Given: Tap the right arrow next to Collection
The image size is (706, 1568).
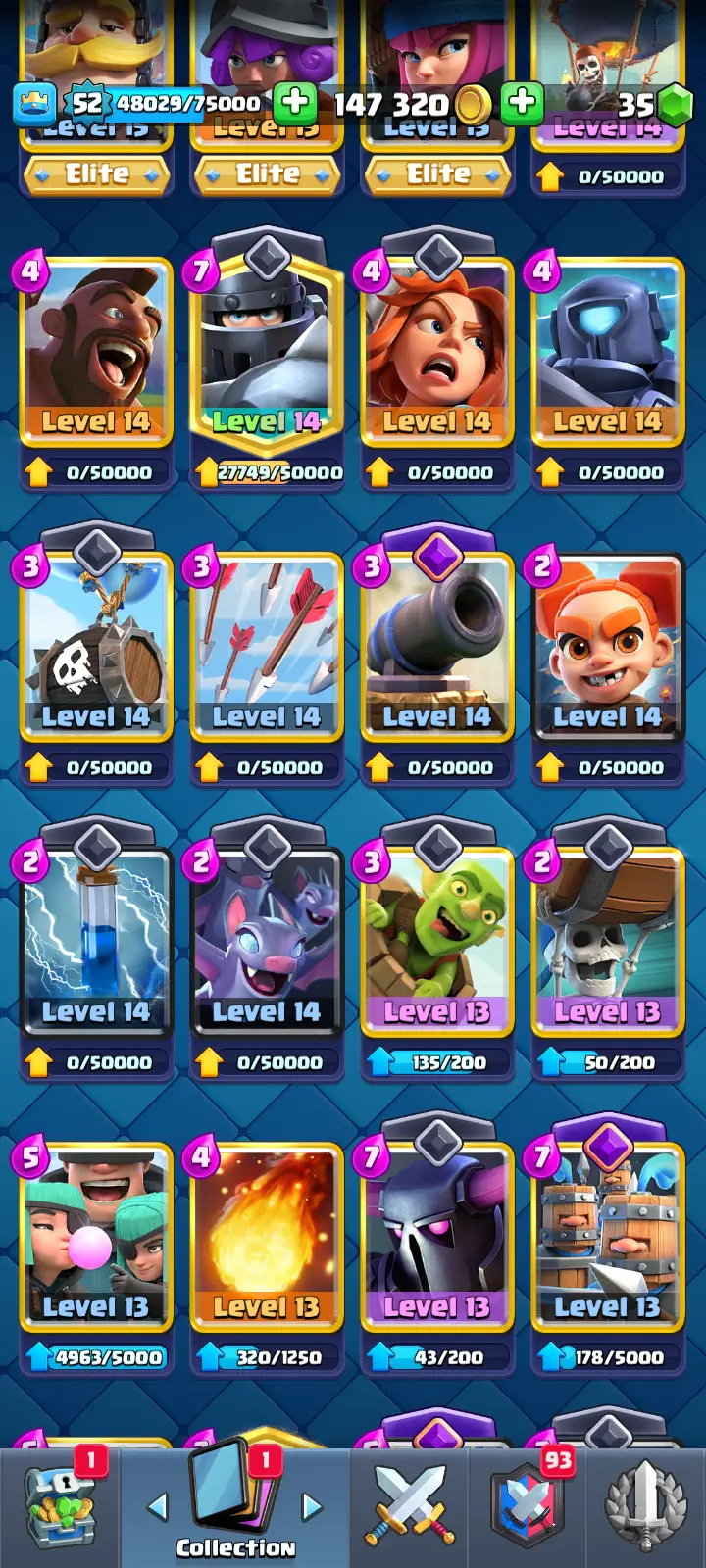Looking at the screenshot, I should pos(311,1506).
